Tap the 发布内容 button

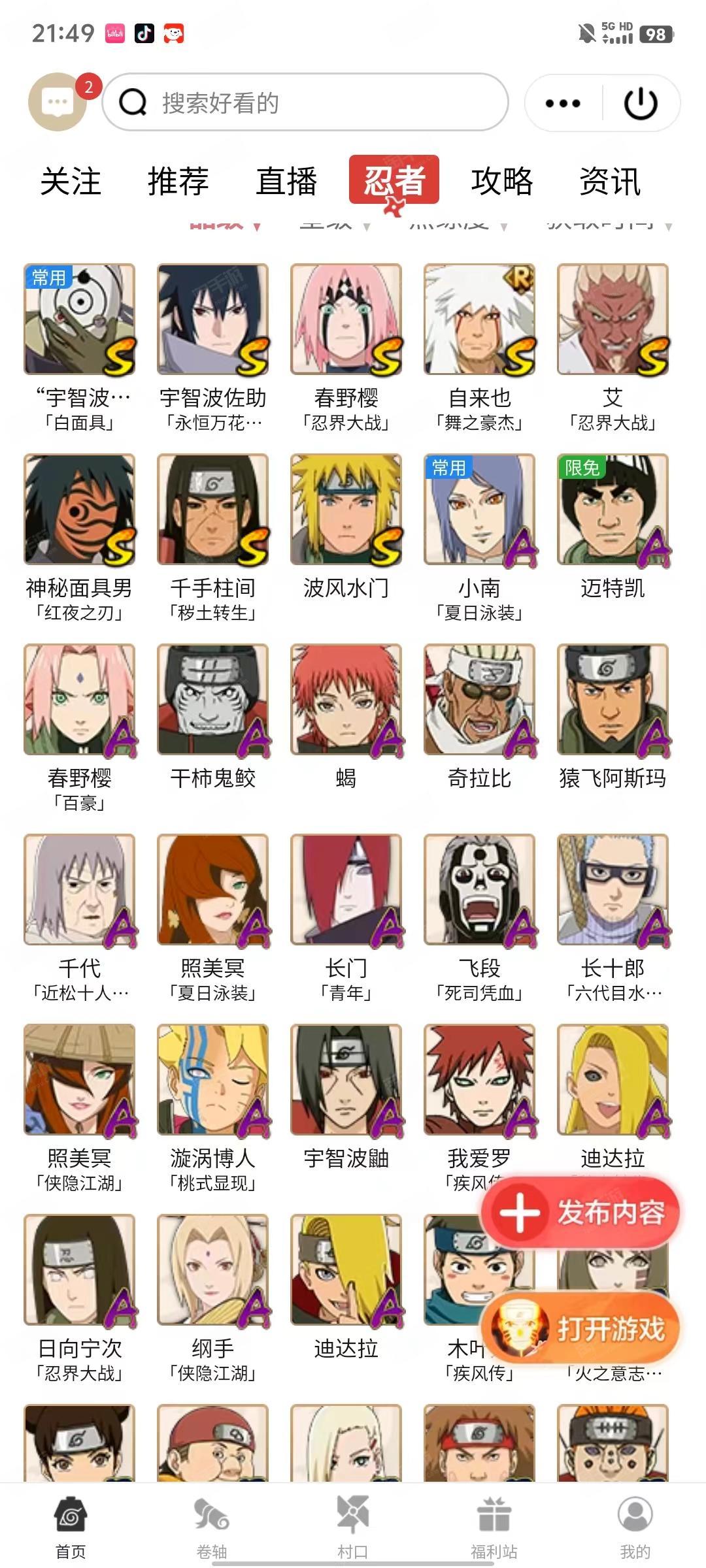pyautogui.click(x=580, y=1213)
